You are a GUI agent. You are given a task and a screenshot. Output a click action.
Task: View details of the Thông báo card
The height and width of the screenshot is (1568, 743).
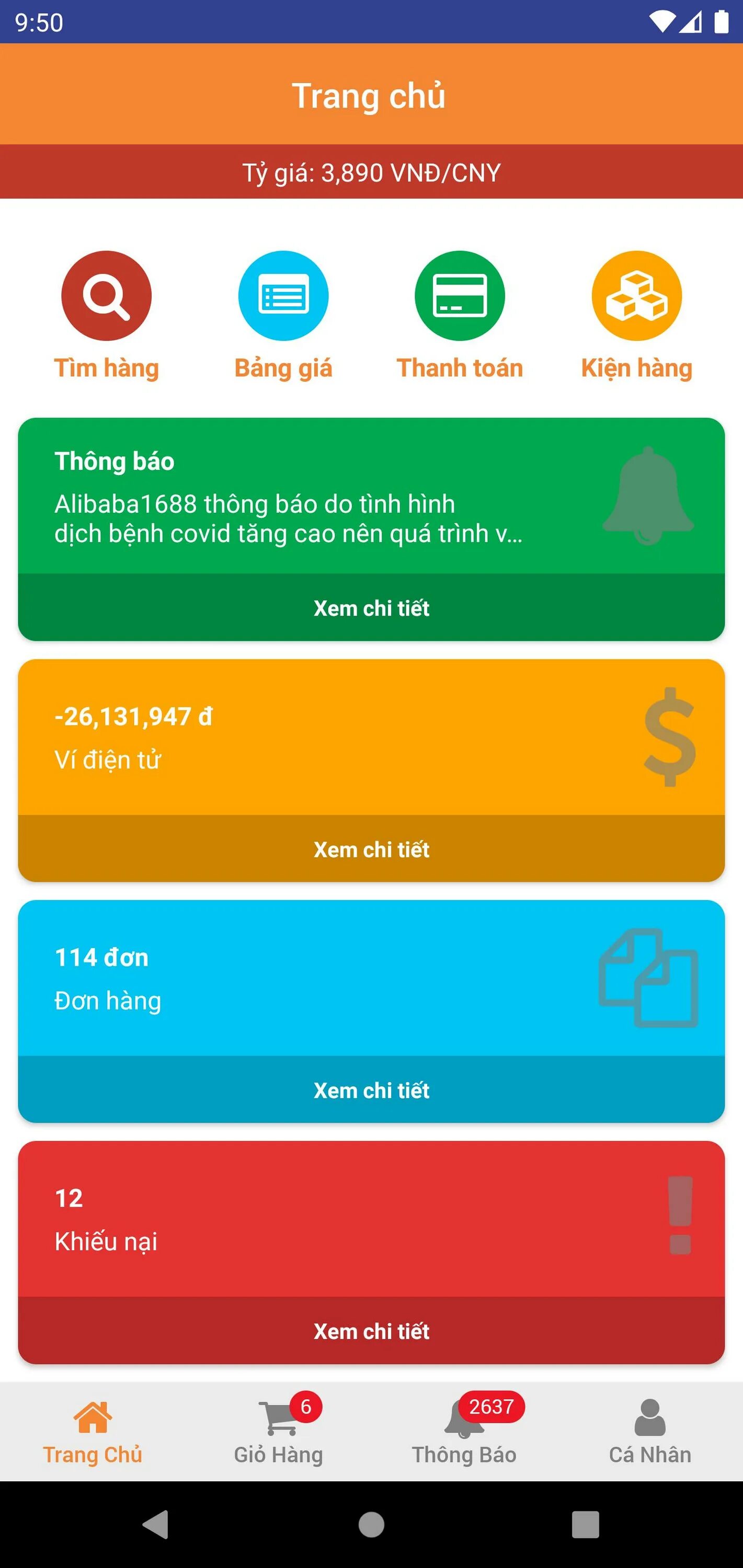pos(371,607)
